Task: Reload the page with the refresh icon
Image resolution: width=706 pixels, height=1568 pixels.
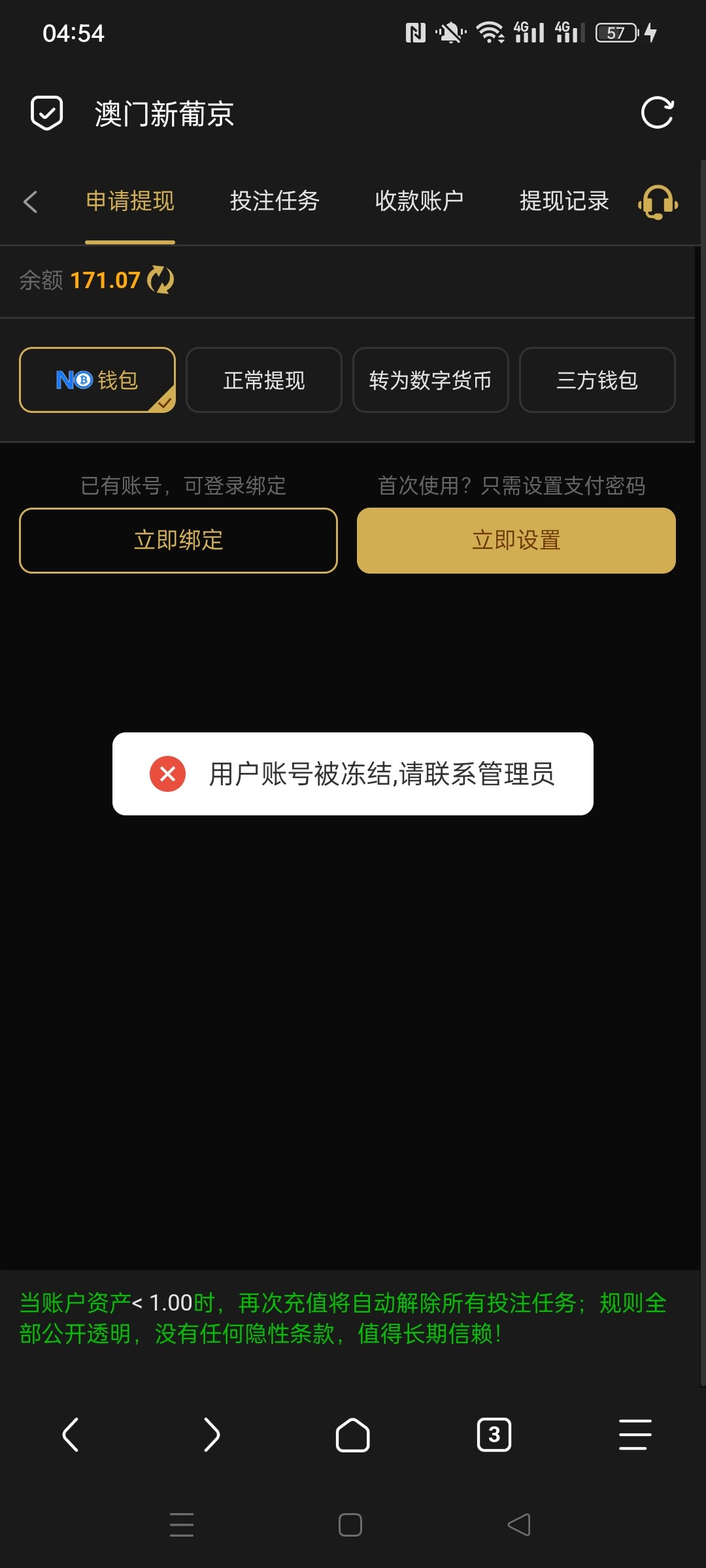Action: click(x=657, y=113)
